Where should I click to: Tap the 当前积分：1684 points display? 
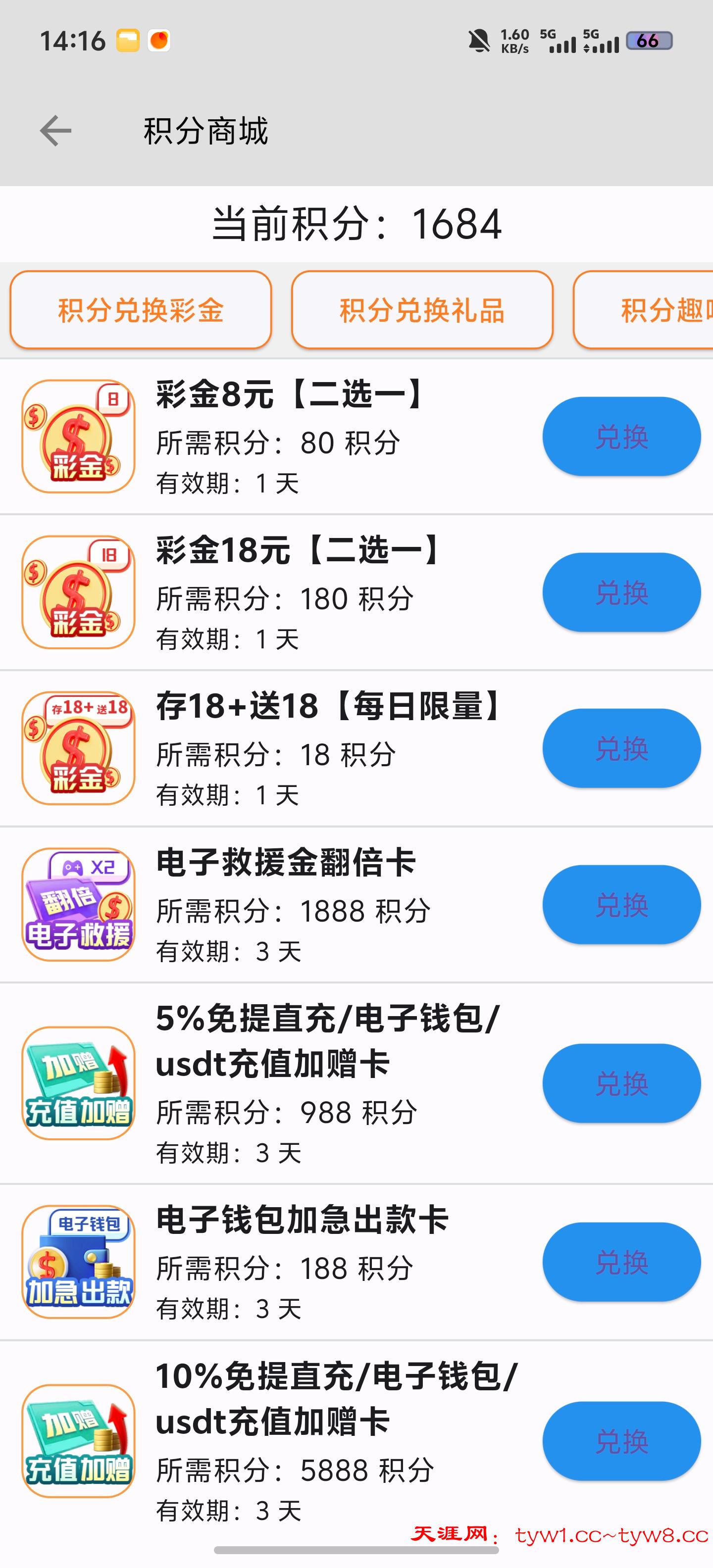pyautogui.click(x=356, y=225)
